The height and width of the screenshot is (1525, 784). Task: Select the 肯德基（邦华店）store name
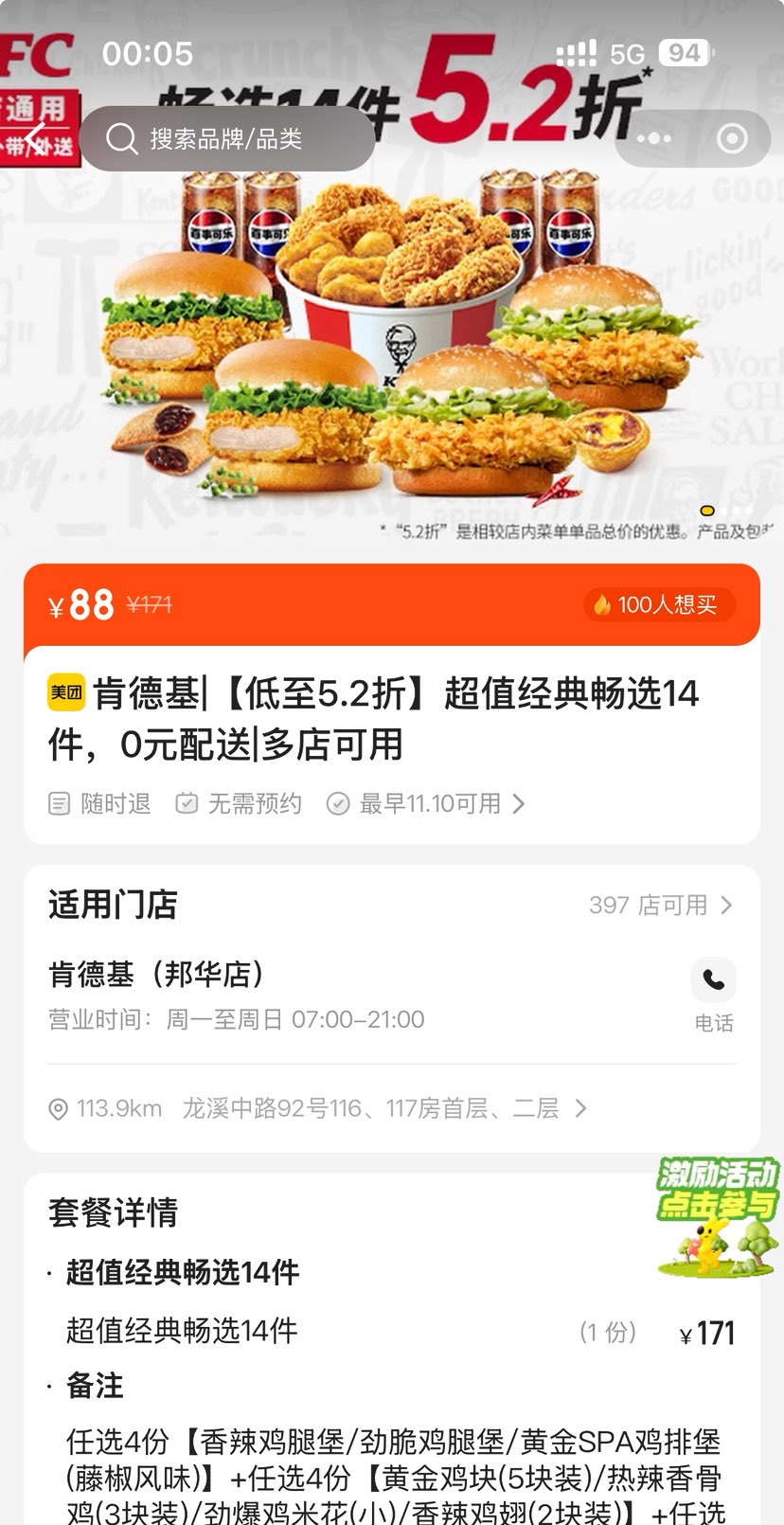[x=156, y=974]
